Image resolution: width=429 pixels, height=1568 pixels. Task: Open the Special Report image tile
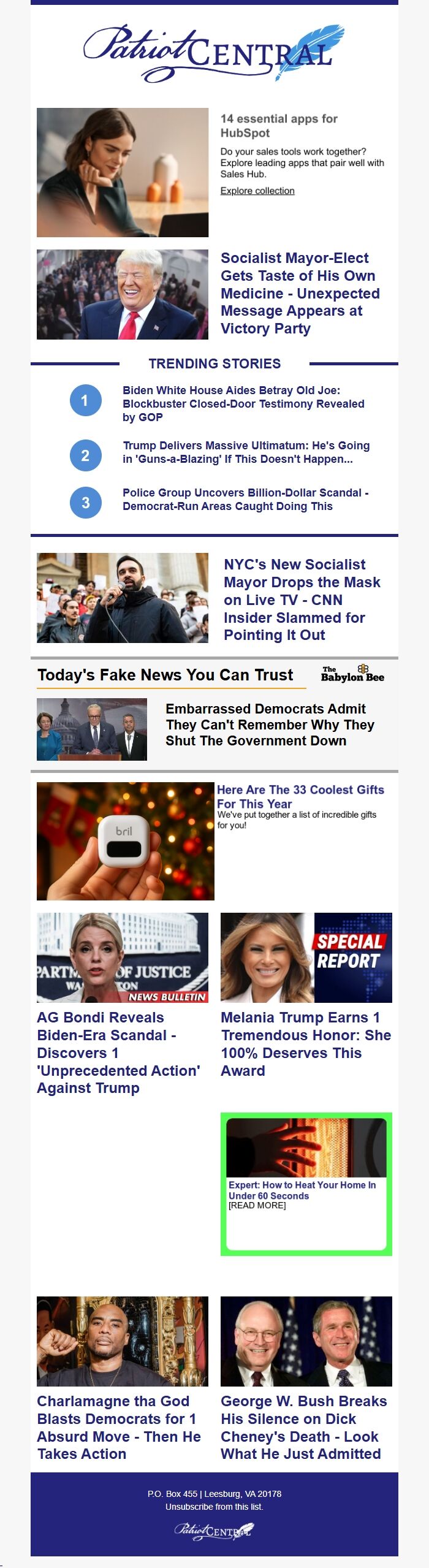(306, 957)
